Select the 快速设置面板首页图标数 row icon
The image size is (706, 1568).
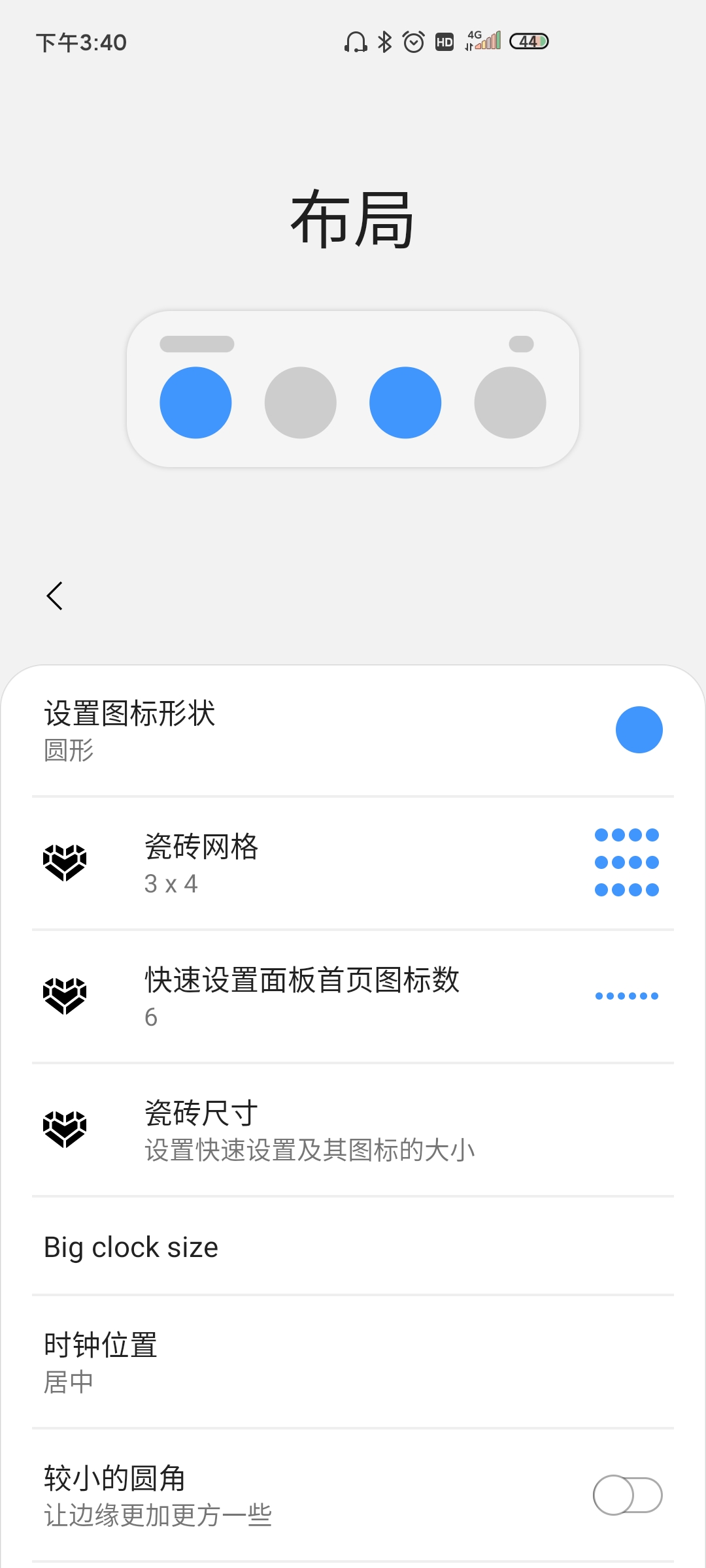pyautogui.click(x=64, y=994)
